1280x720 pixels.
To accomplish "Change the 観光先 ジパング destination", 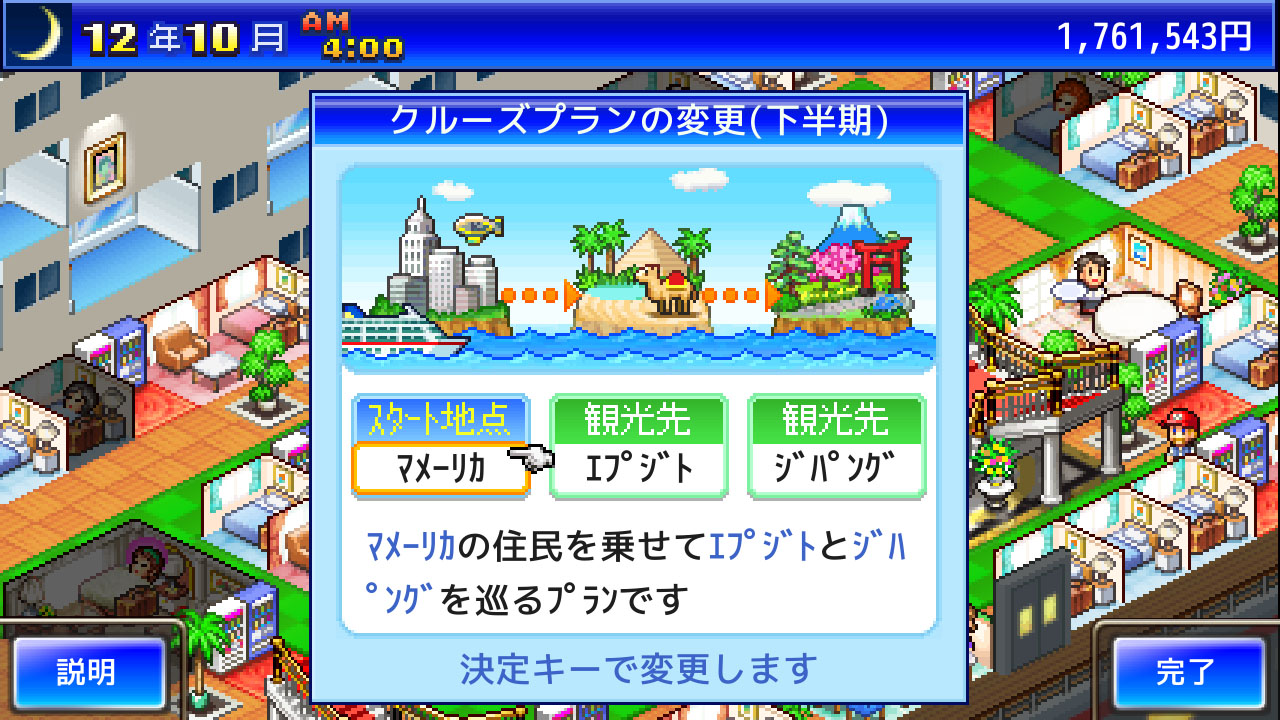I will 836,447.
